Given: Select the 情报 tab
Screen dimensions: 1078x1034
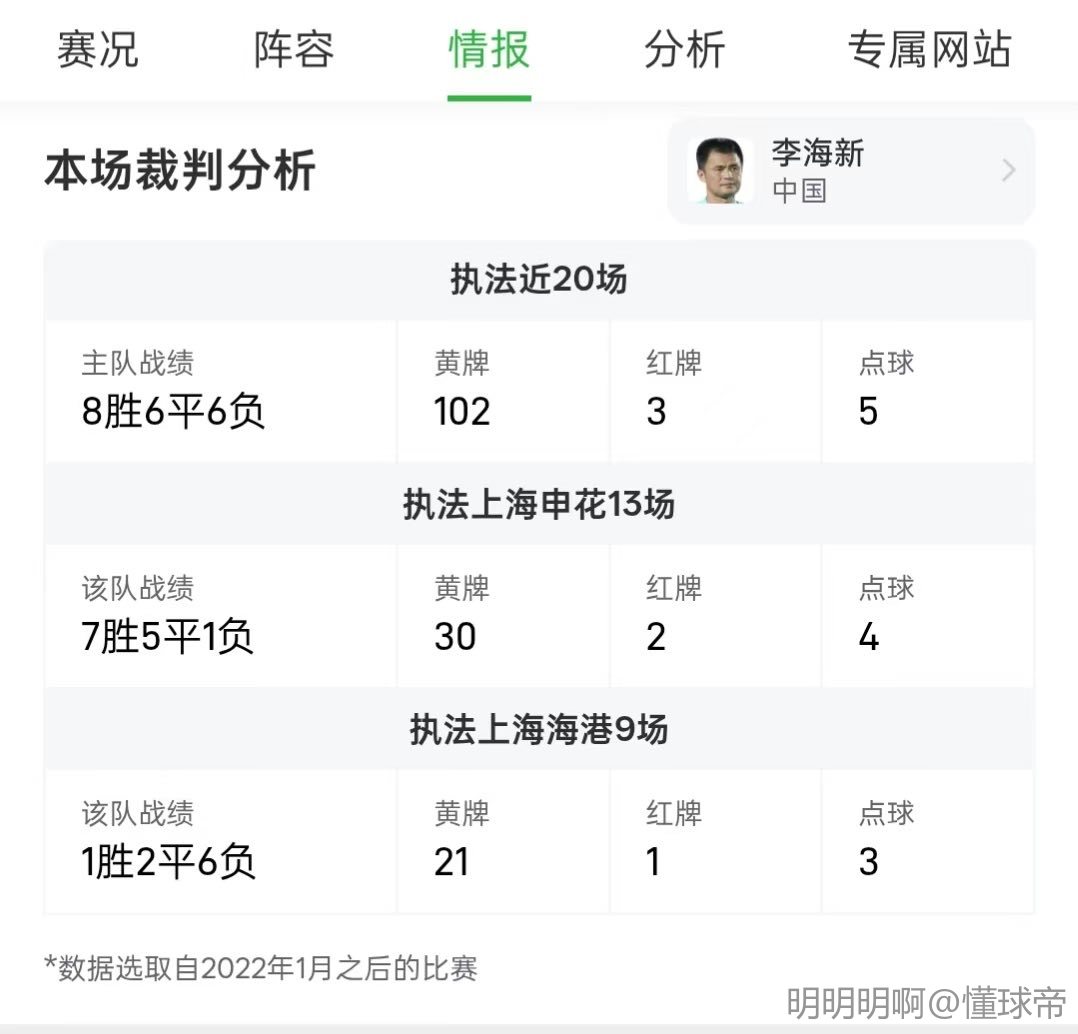Looking at the screenshot, I should tap(489, 50).
